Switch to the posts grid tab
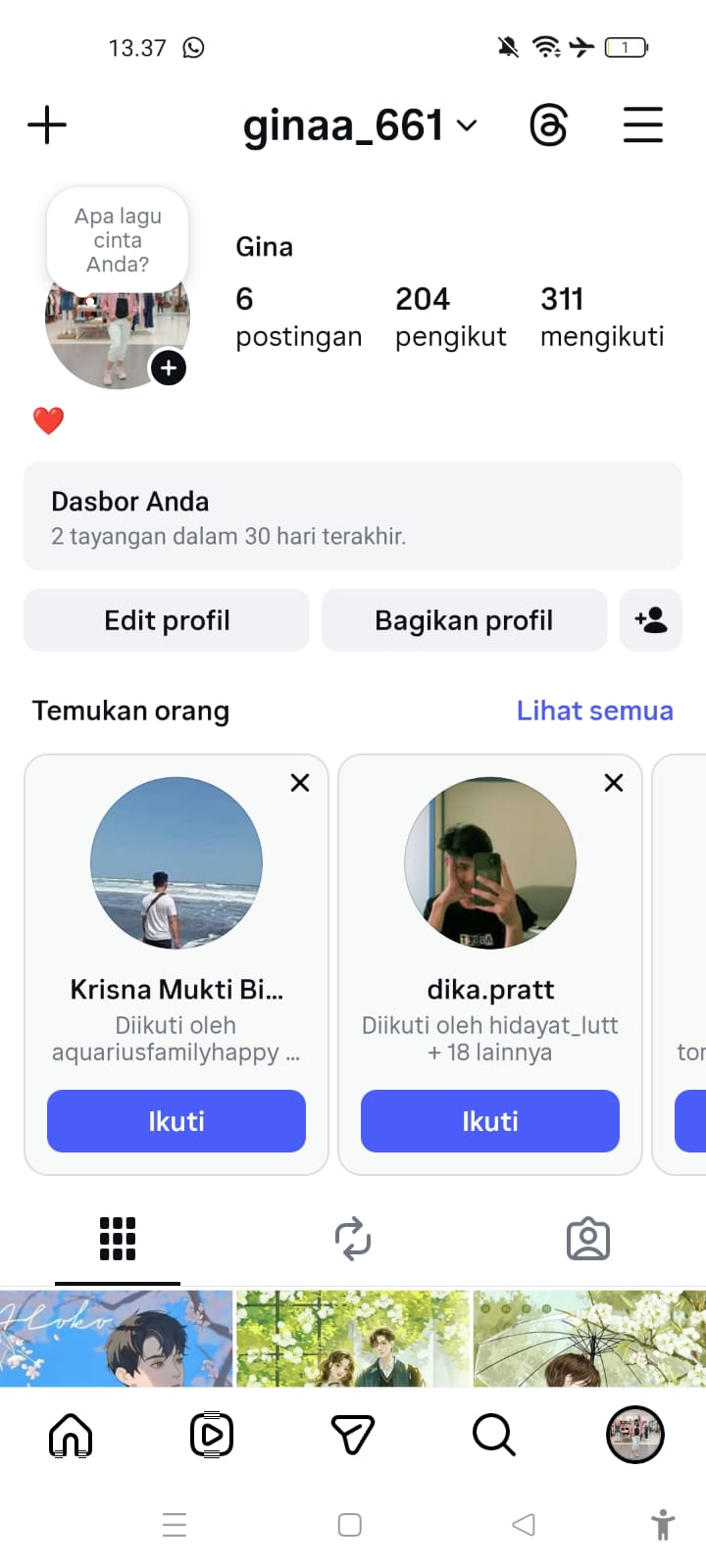Viewport: 706px width, 1568px height. pyautogui.click(x=118, y=1239)
